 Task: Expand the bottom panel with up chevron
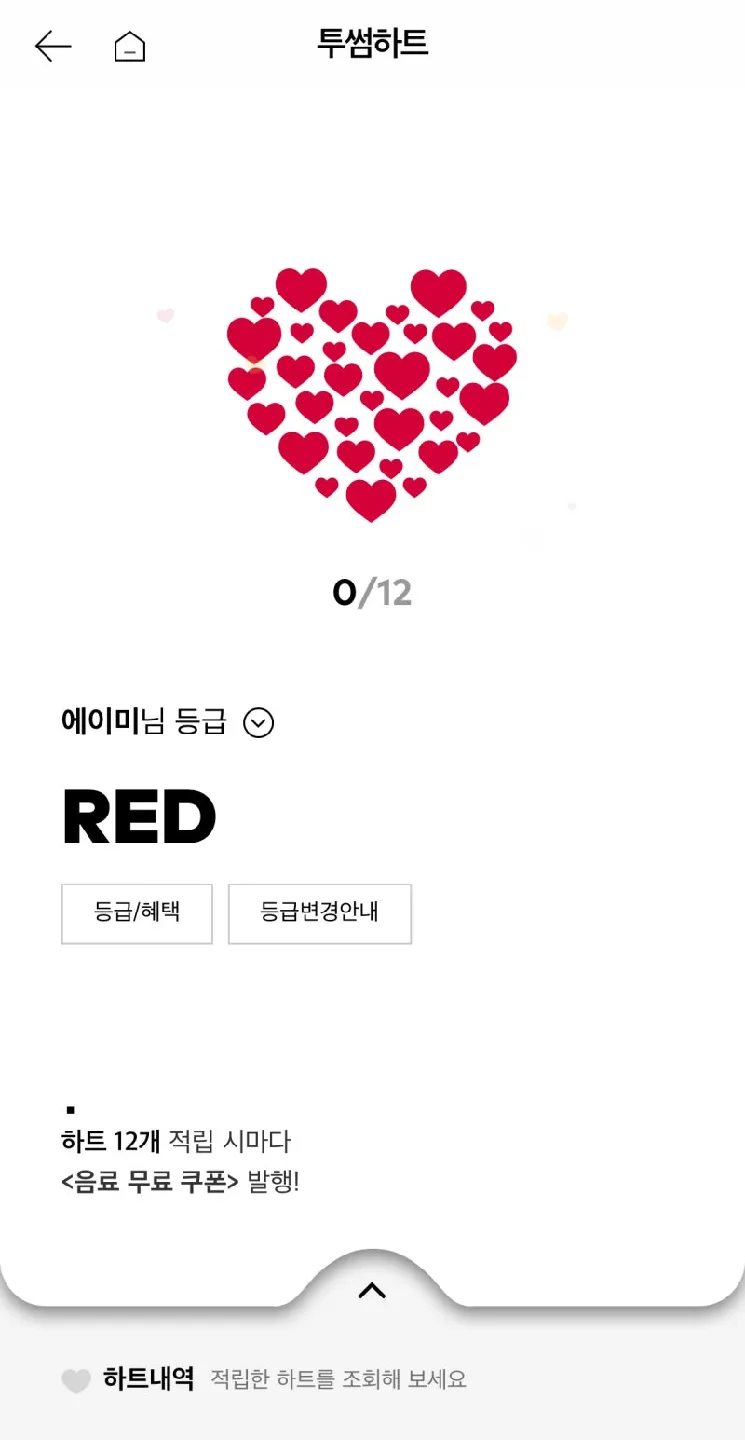click(372, 1290)
